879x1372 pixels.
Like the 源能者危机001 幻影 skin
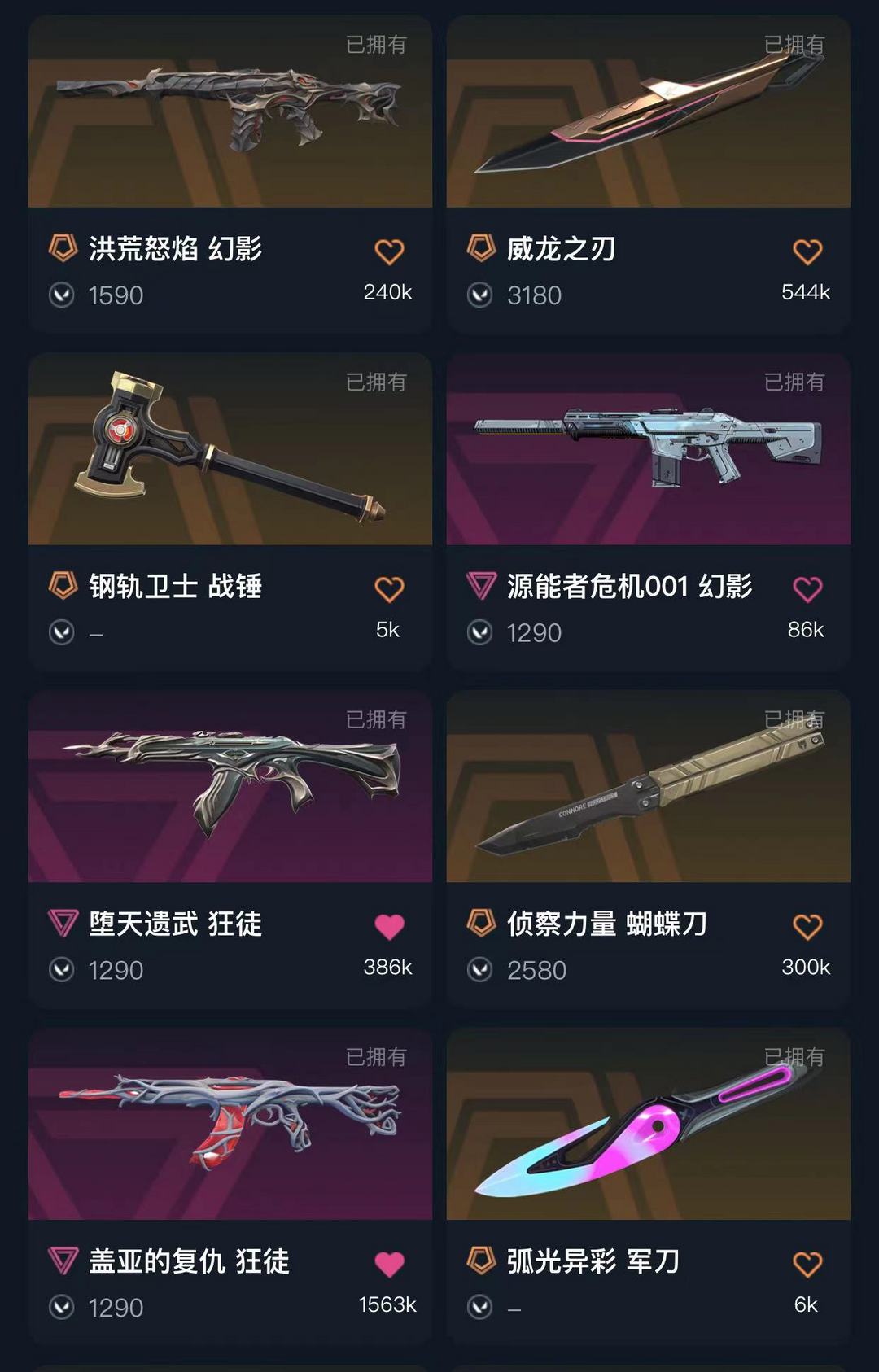point(807,589)
